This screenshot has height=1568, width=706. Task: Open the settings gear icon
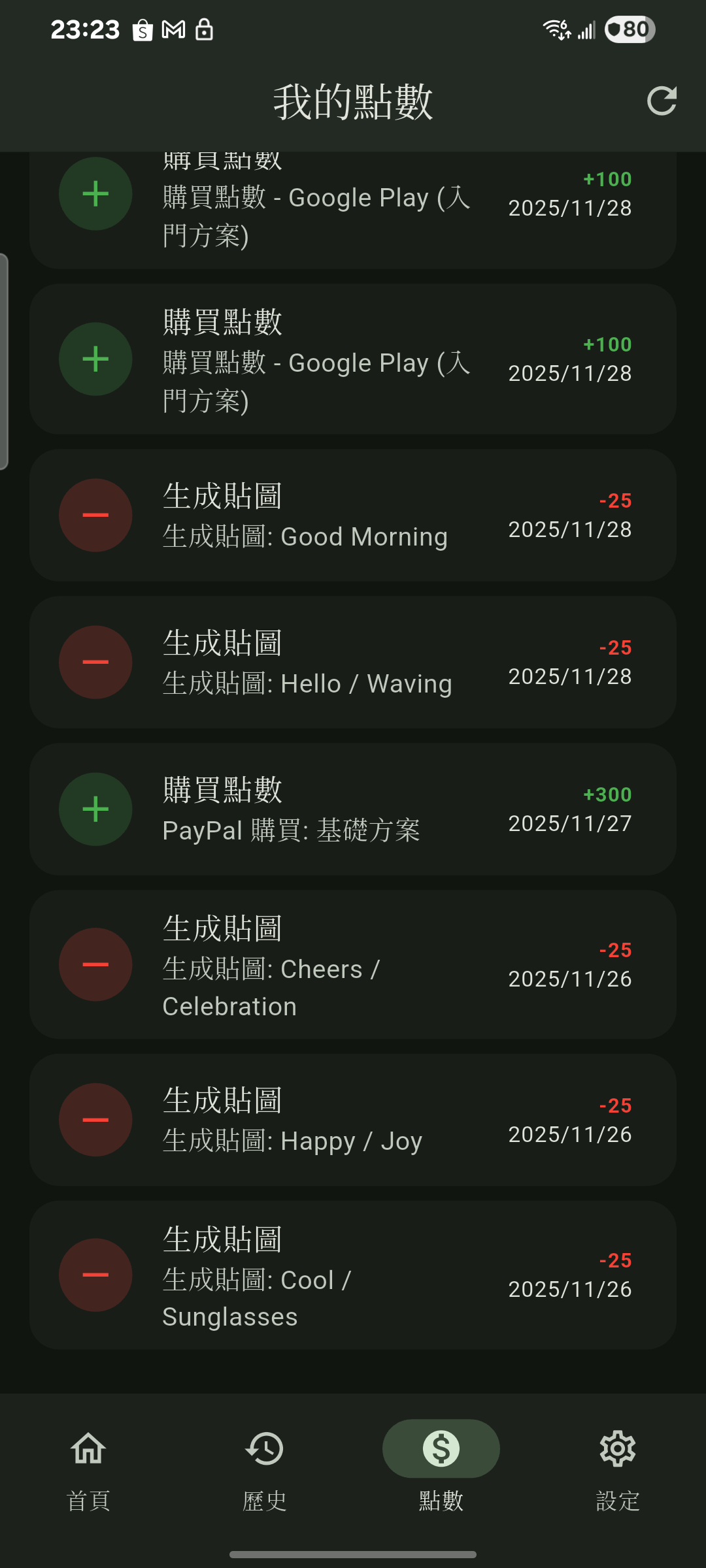tap(618, 1448)
